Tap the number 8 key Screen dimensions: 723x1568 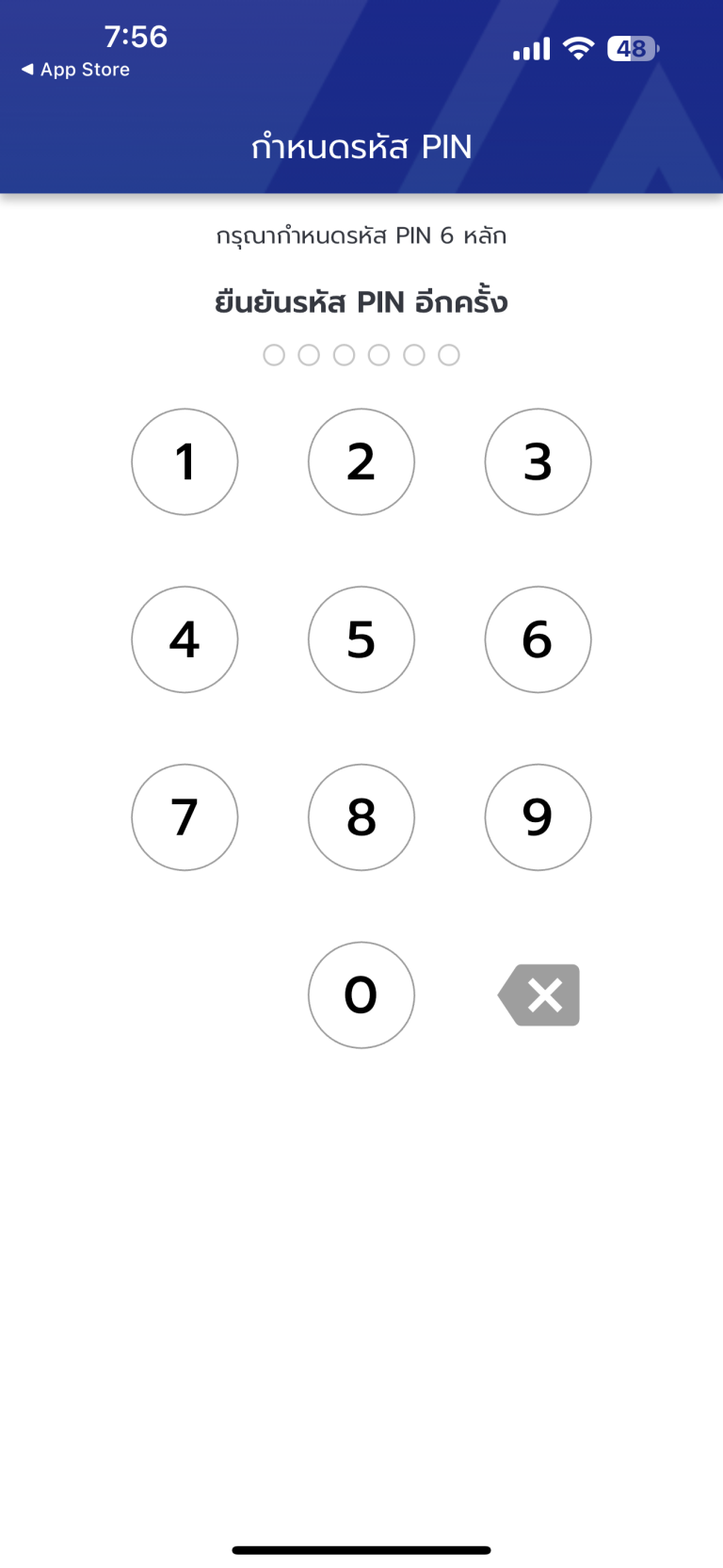coord(361,816)
